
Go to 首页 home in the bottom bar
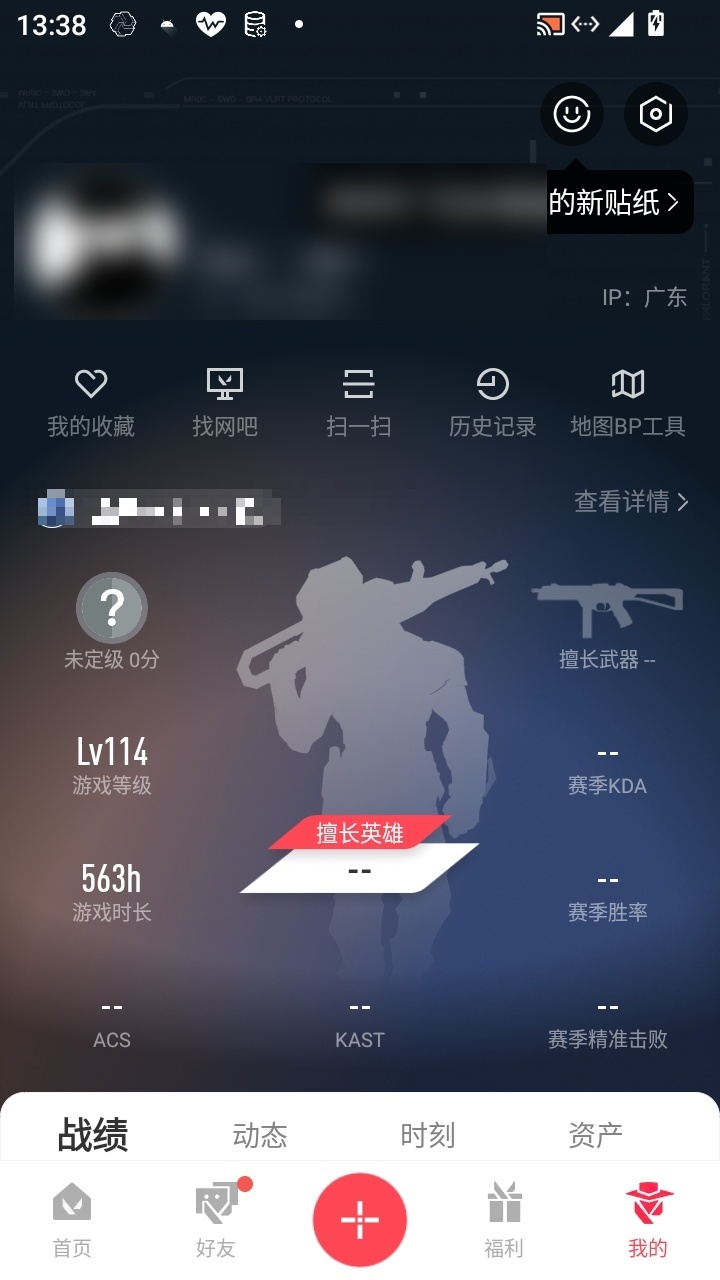coord(72,1220)
